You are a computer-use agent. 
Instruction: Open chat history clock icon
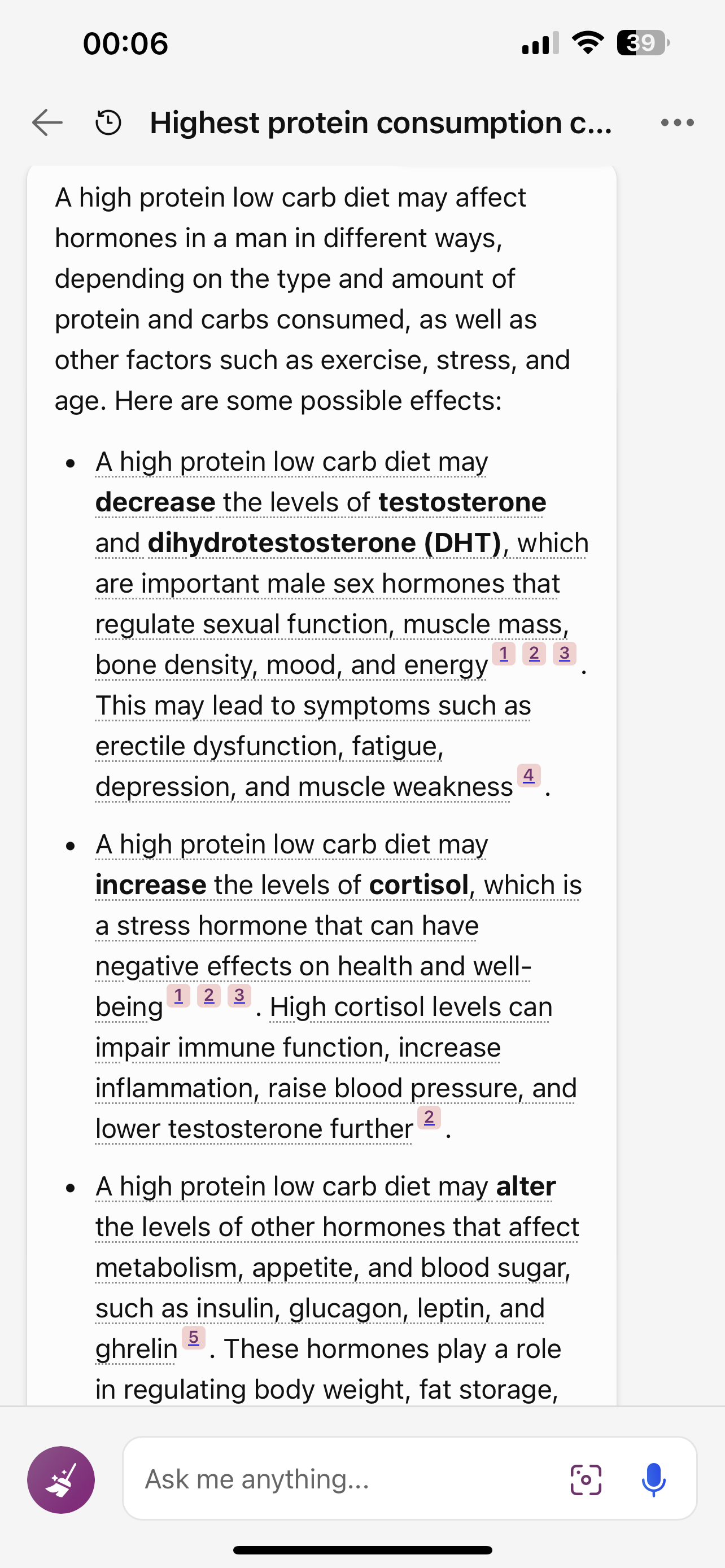tap(108, 122)
